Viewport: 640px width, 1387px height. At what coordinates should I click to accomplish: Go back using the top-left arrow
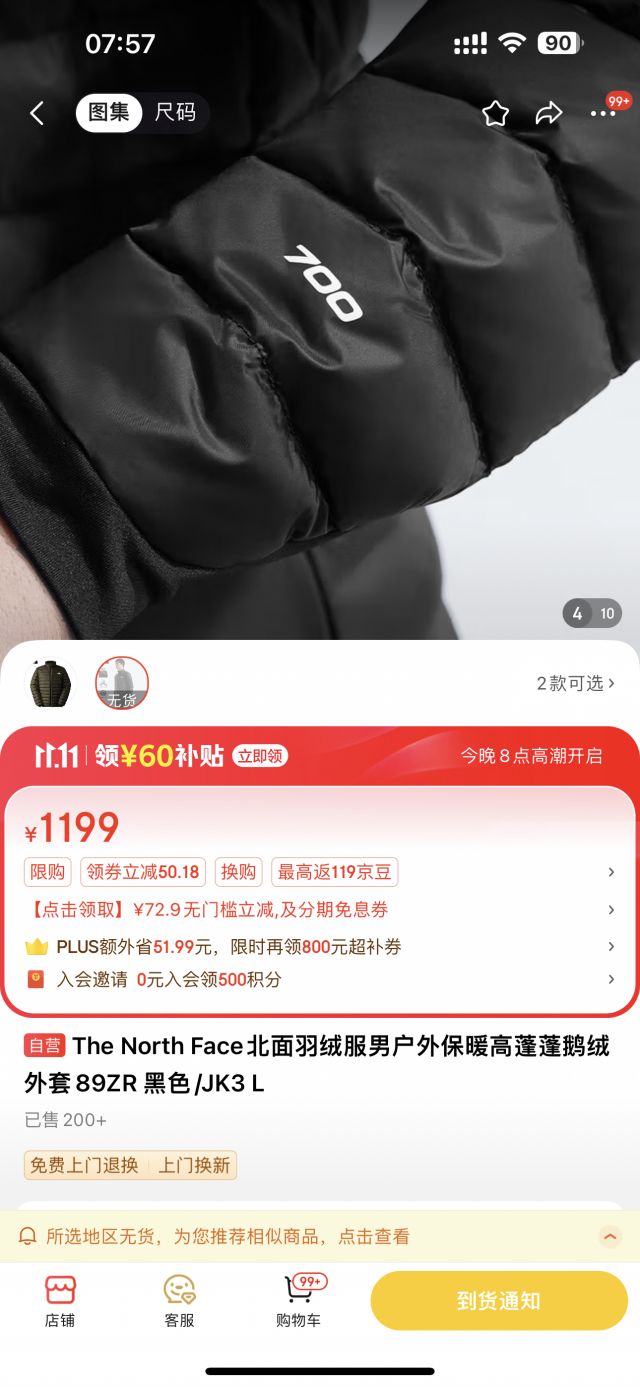pyautogui.click(x=37, y=113)
